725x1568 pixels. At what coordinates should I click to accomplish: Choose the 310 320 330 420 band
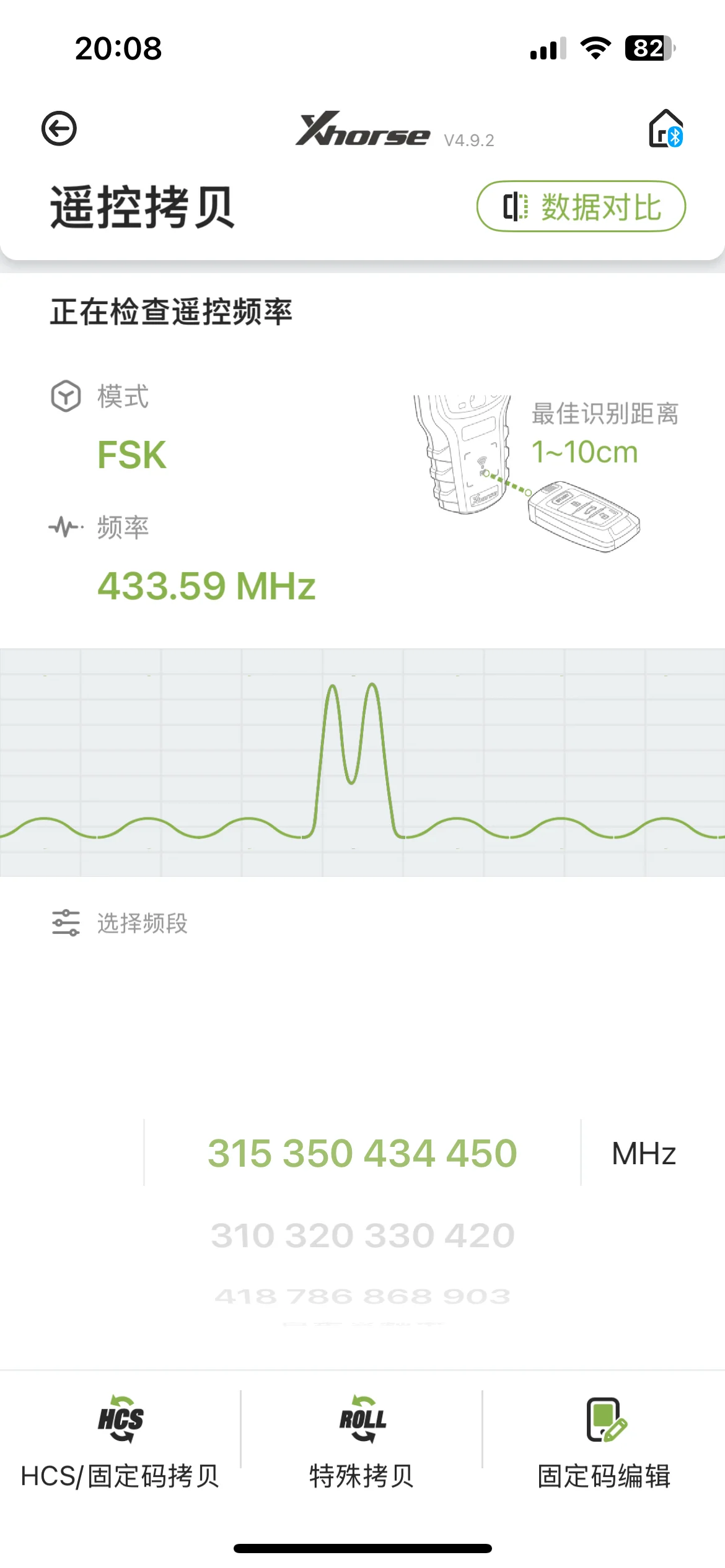(x=362, y=1235)
